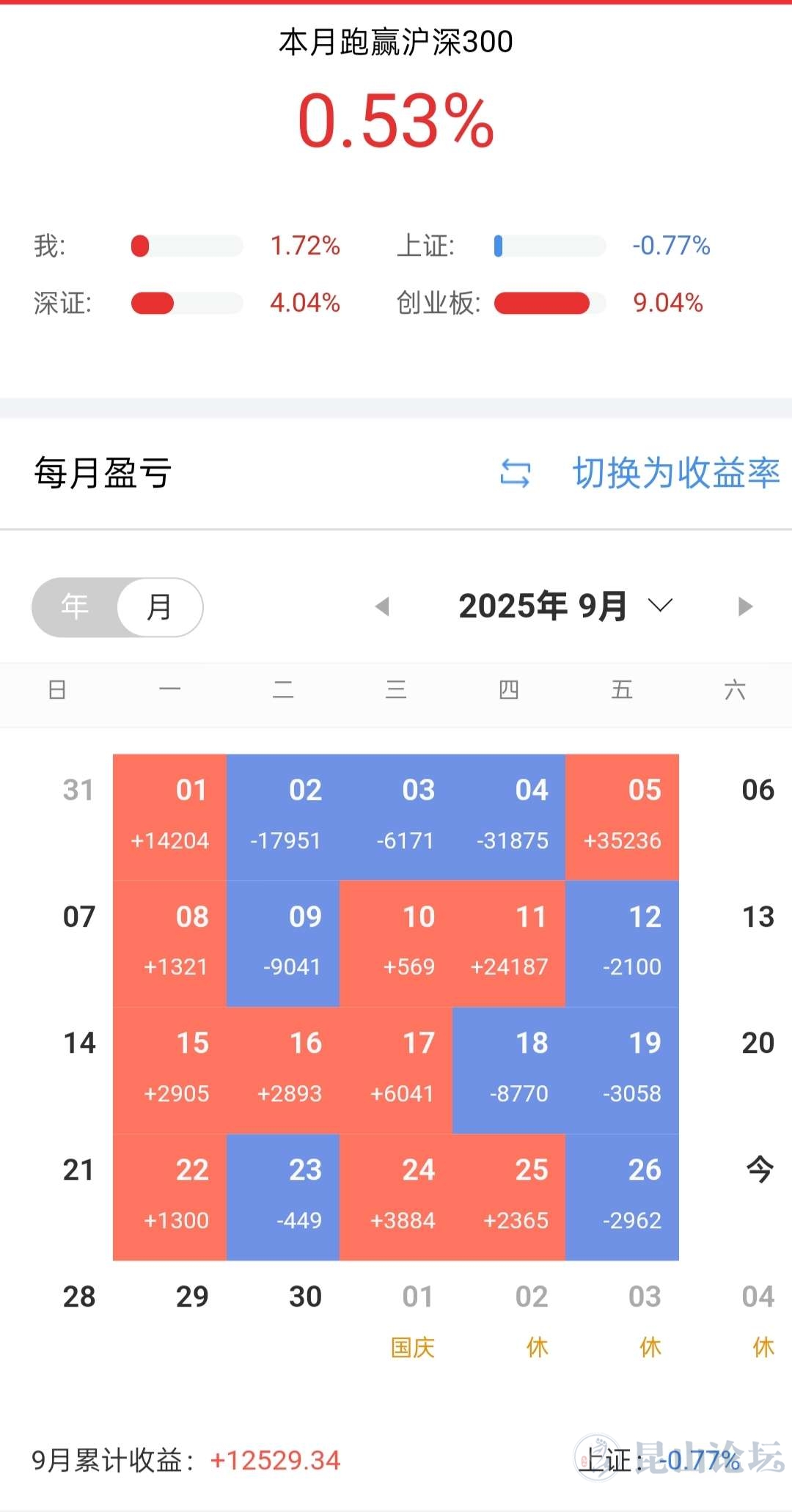View day 24 showing +3884
This screenshot has height=1512, width=792.
coord(396,1197)
